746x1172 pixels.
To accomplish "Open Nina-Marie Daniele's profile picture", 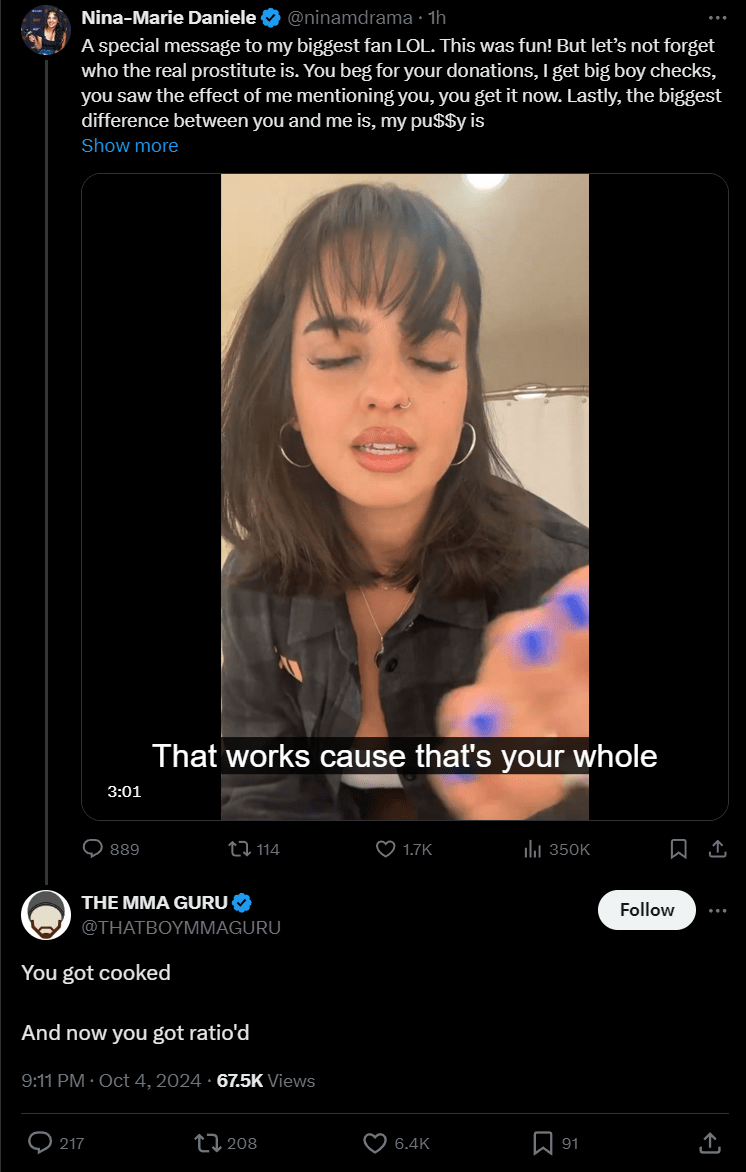I will click(46, 30).
